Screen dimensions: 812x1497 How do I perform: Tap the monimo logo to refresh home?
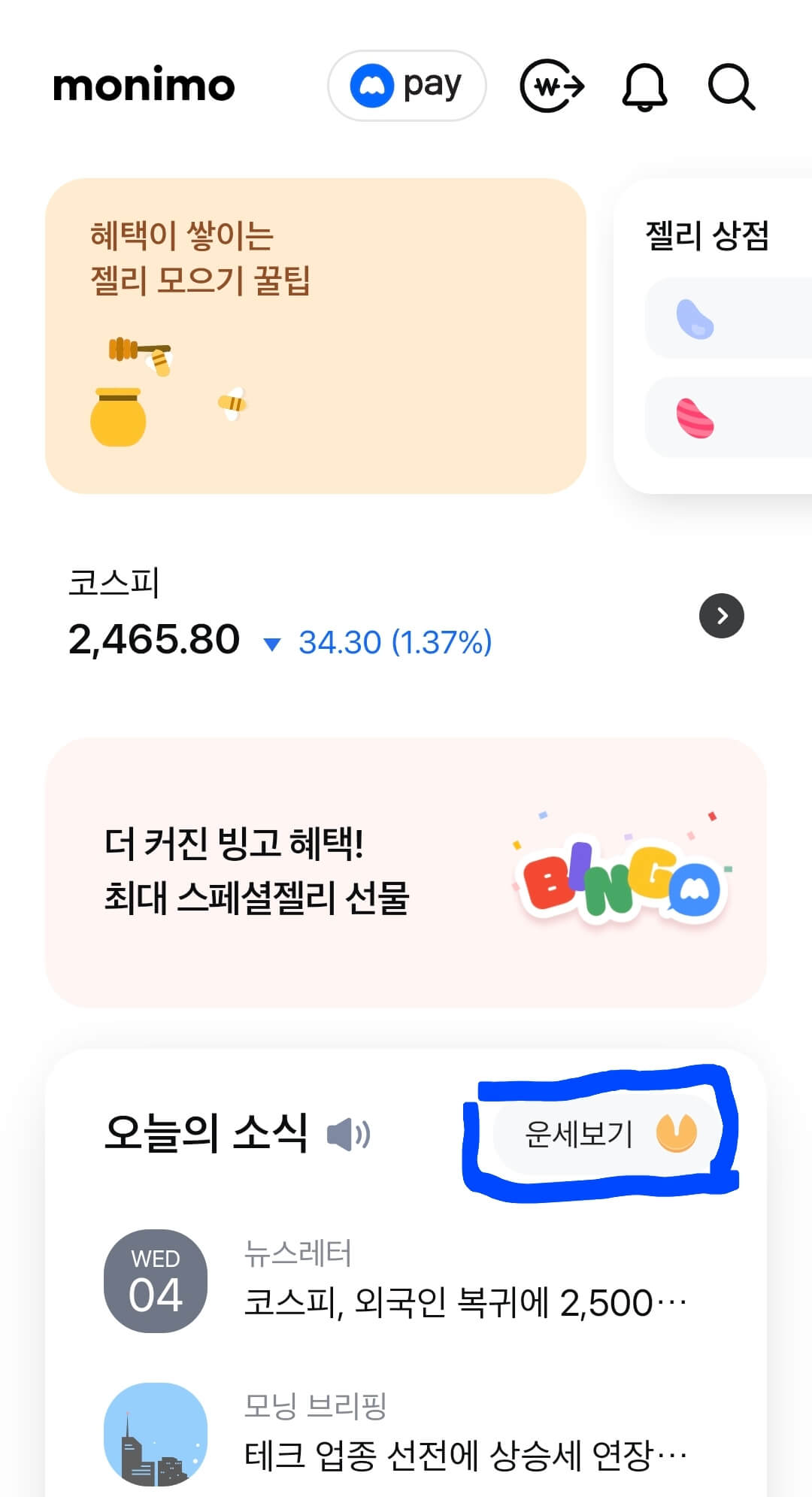[x=143, y=85]
